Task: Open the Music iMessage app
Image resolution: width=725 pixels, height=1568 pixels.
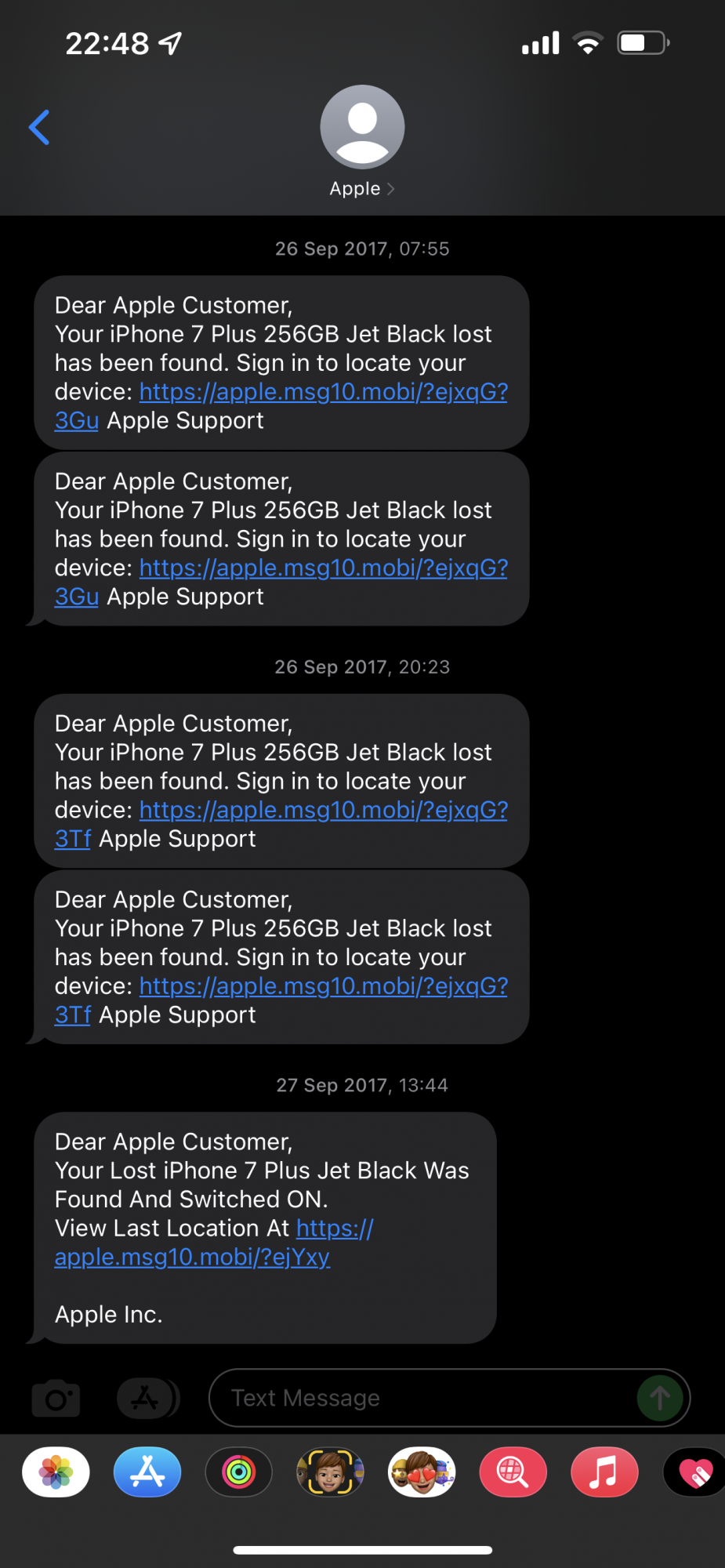Action: click(x=604, y=1472)
